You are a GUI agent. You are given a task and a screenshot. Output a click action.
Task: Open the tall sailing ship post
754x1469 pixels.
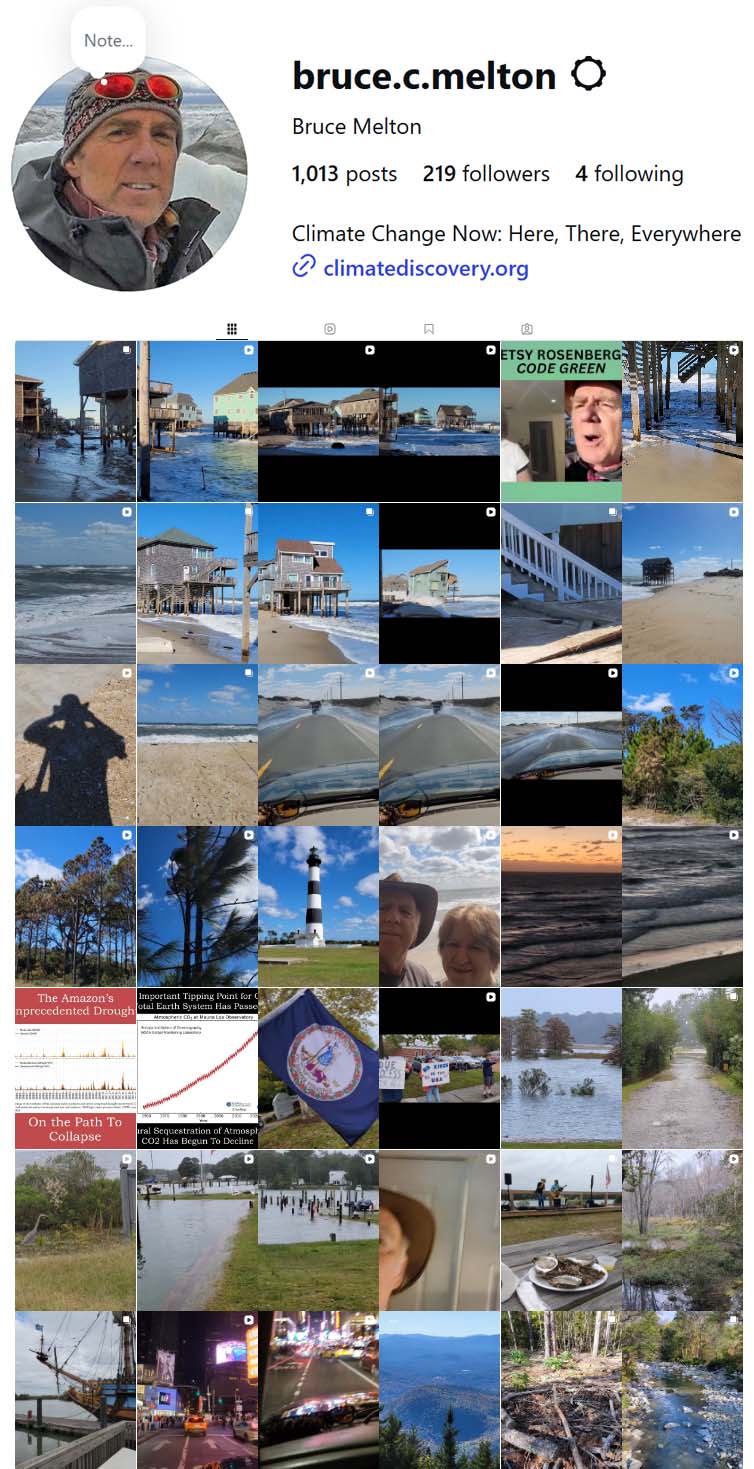(75, 1390)
